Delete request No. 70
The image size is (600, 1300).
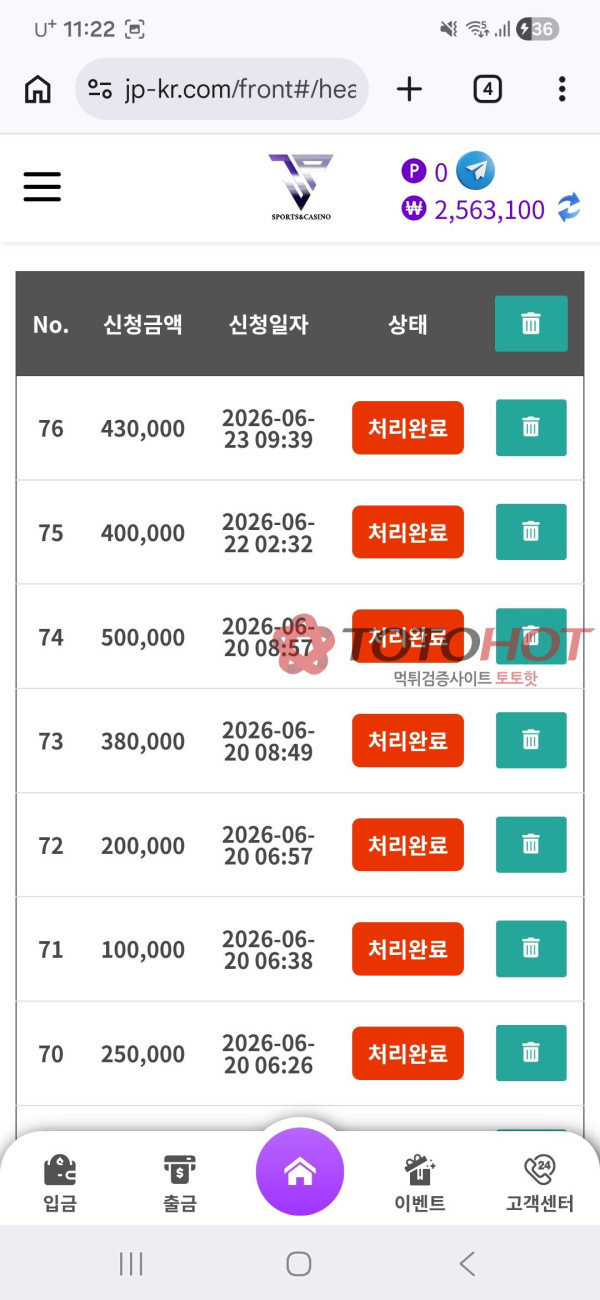(x=531, y=1053)
